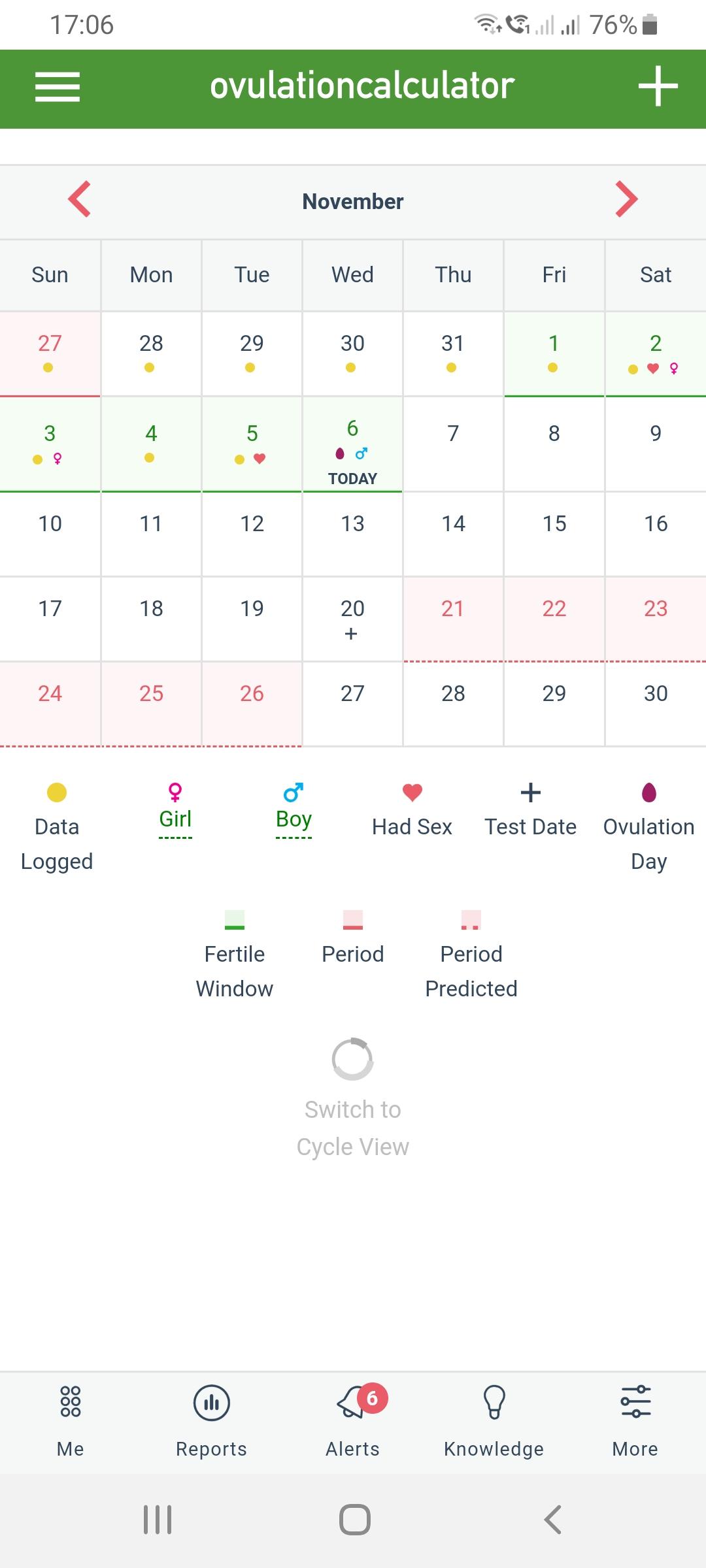This screenshot has width=706, height=1568.
Task: Select November 21 predicted period day
Action: [453, 619]
